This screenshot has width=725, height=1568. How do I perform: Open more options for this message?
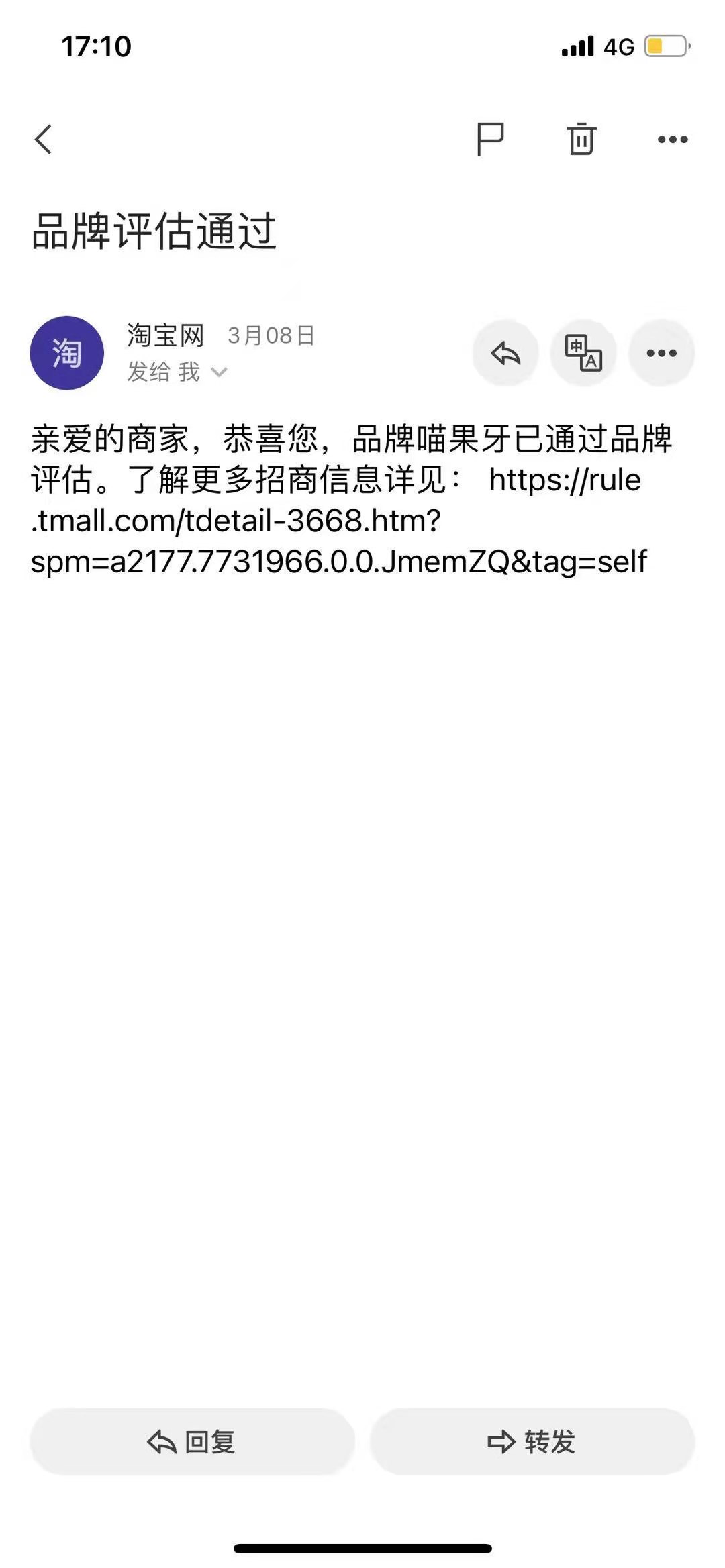[x=661, y=353]
